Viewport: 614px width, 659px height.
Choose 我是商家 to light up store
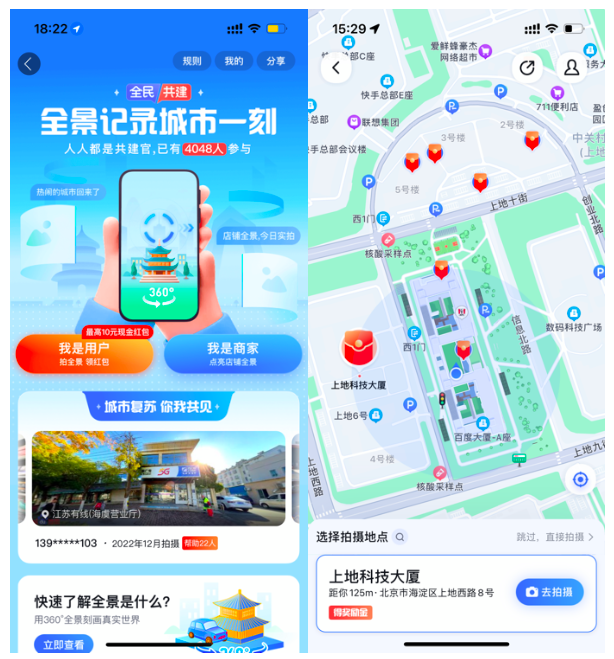point(233,353)
